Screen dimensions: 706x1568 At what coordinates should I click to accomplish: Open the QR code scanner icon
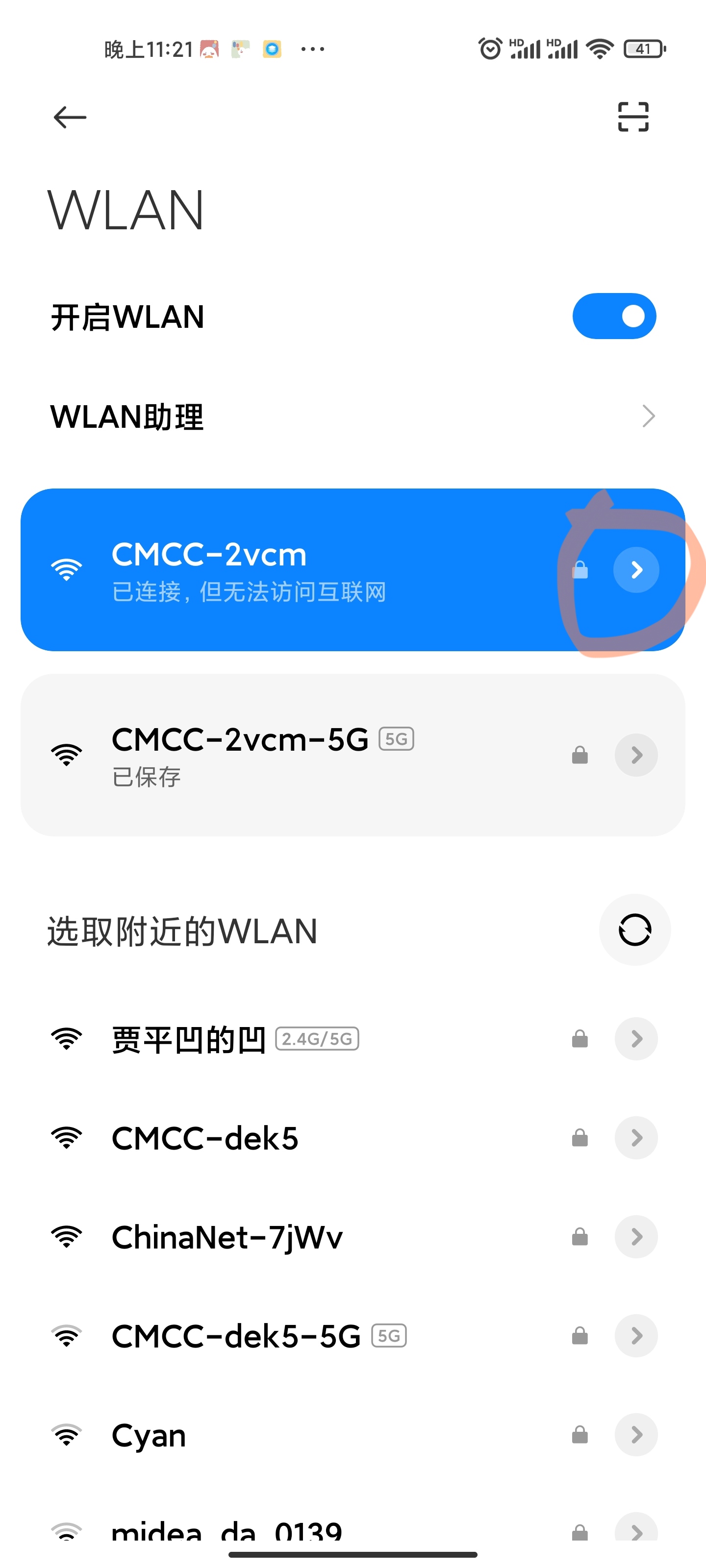point(633,117)
